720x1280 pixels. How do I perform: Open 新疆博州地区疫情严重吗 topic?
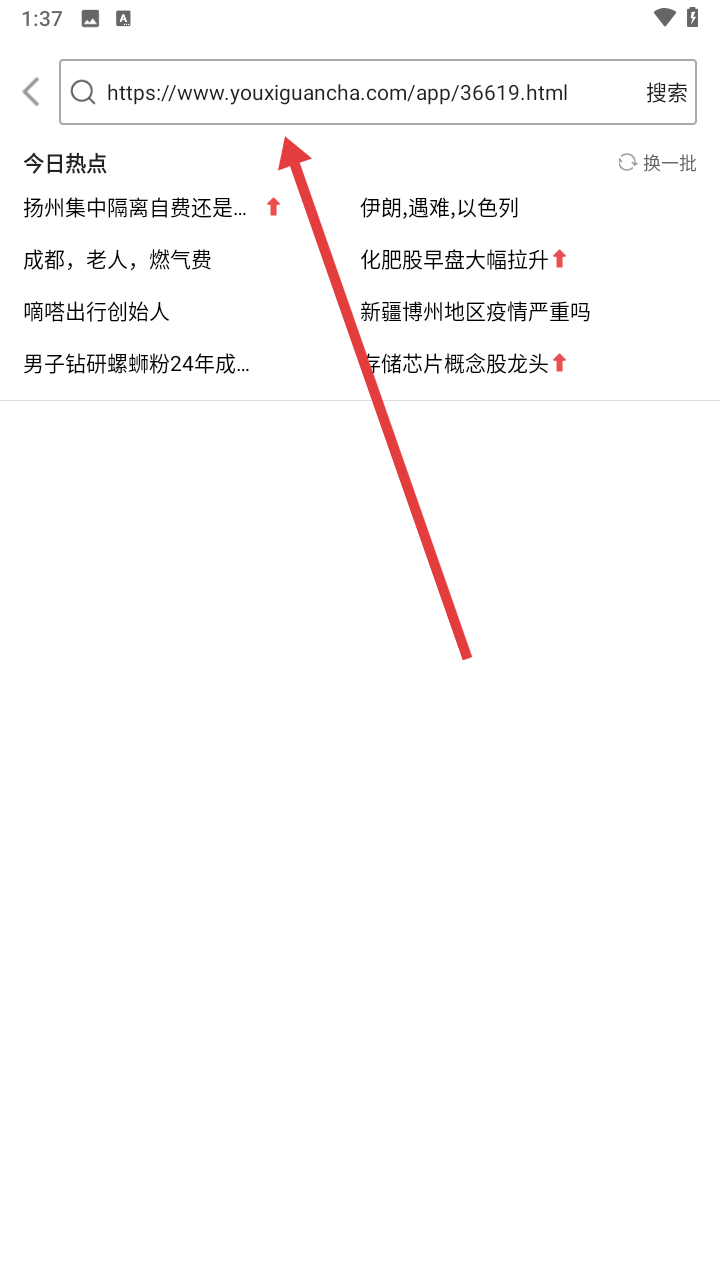475,312
